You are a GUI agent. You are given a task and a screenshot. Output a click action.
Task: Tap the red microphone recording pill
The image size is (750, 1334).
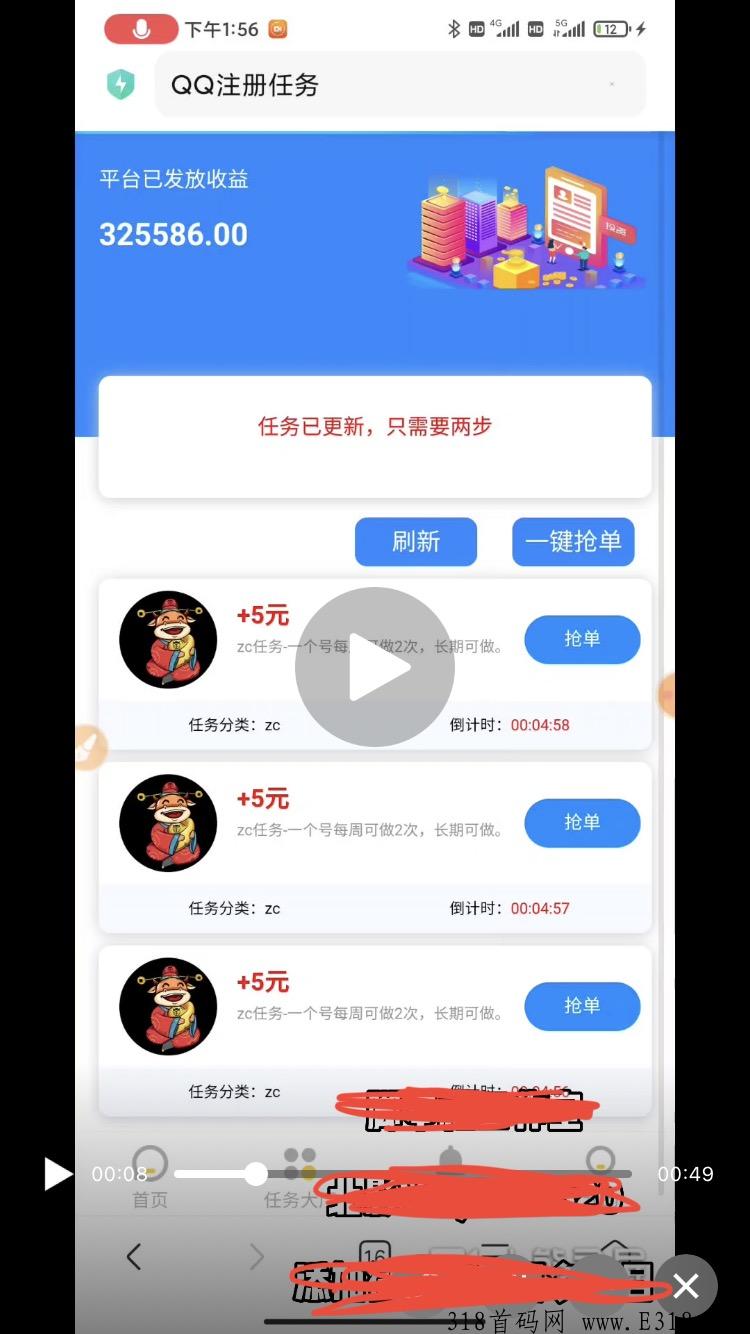point(140,29)
